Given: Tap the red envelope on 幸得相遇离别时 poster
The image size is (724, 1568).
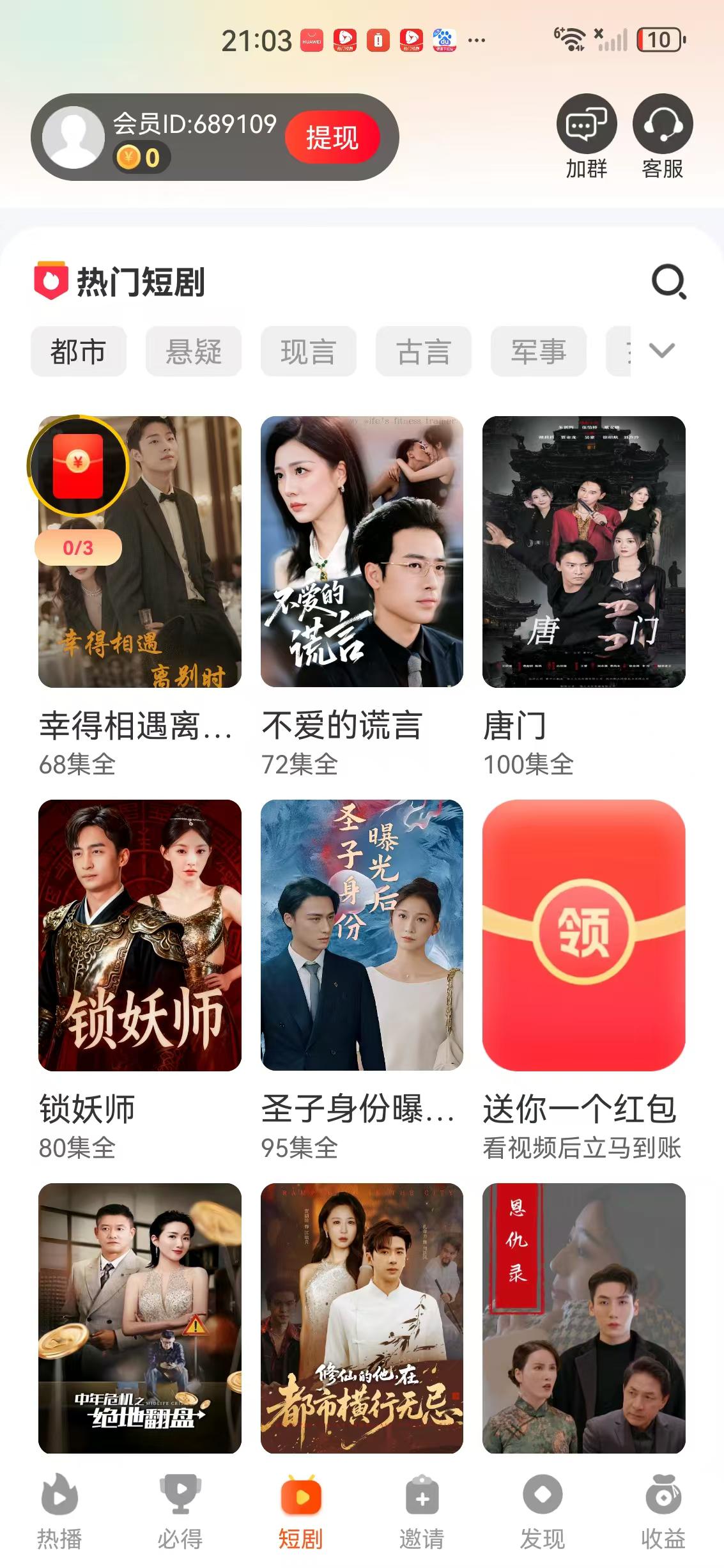Looking at the screenshot, I should pos(79,466).
